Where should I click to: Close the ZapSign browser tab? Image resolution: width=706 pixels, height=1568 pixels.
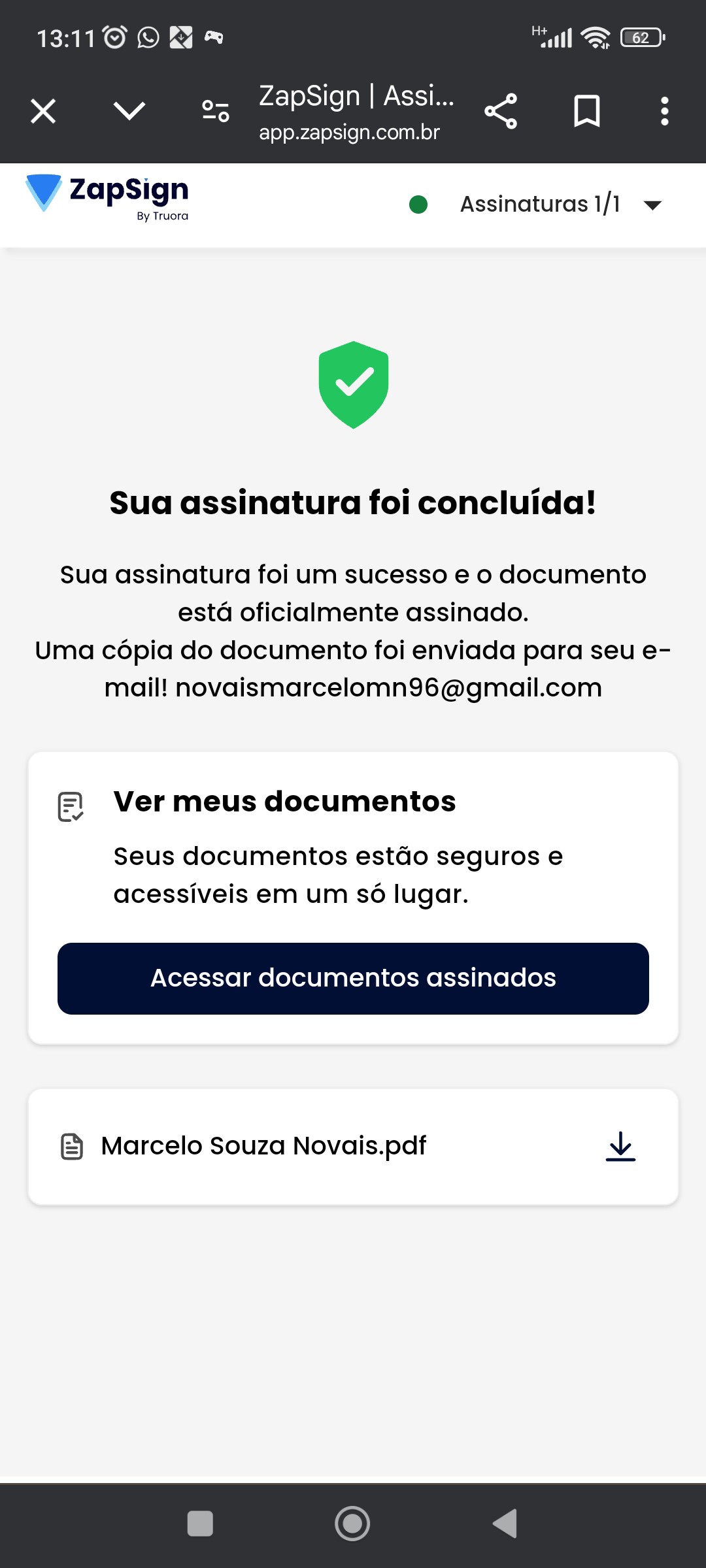tap(43, 111)
